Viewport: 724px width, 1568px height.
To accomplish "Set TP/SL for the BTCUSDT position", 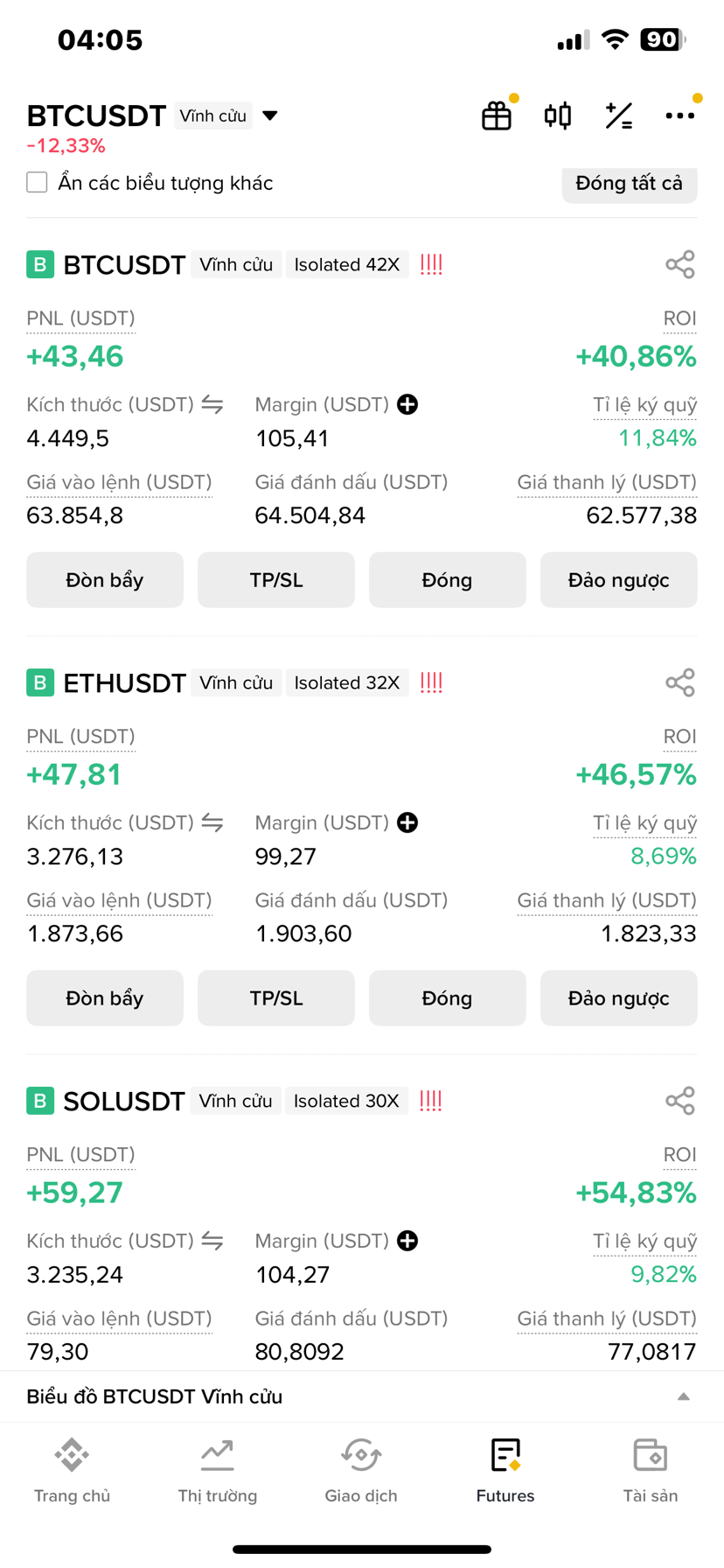I will 276,579.
